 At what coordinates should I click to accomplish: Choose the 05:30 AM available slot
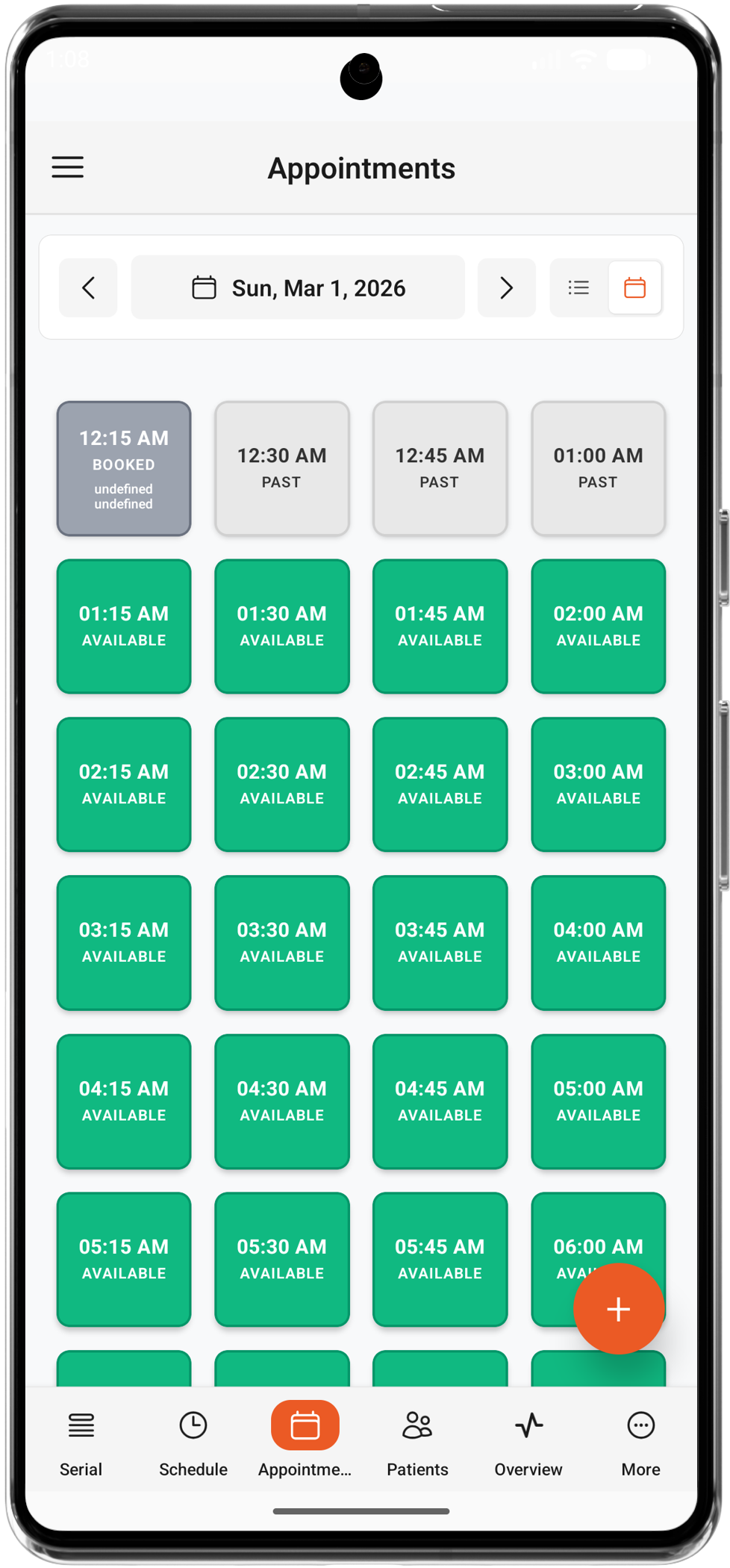282,1260
